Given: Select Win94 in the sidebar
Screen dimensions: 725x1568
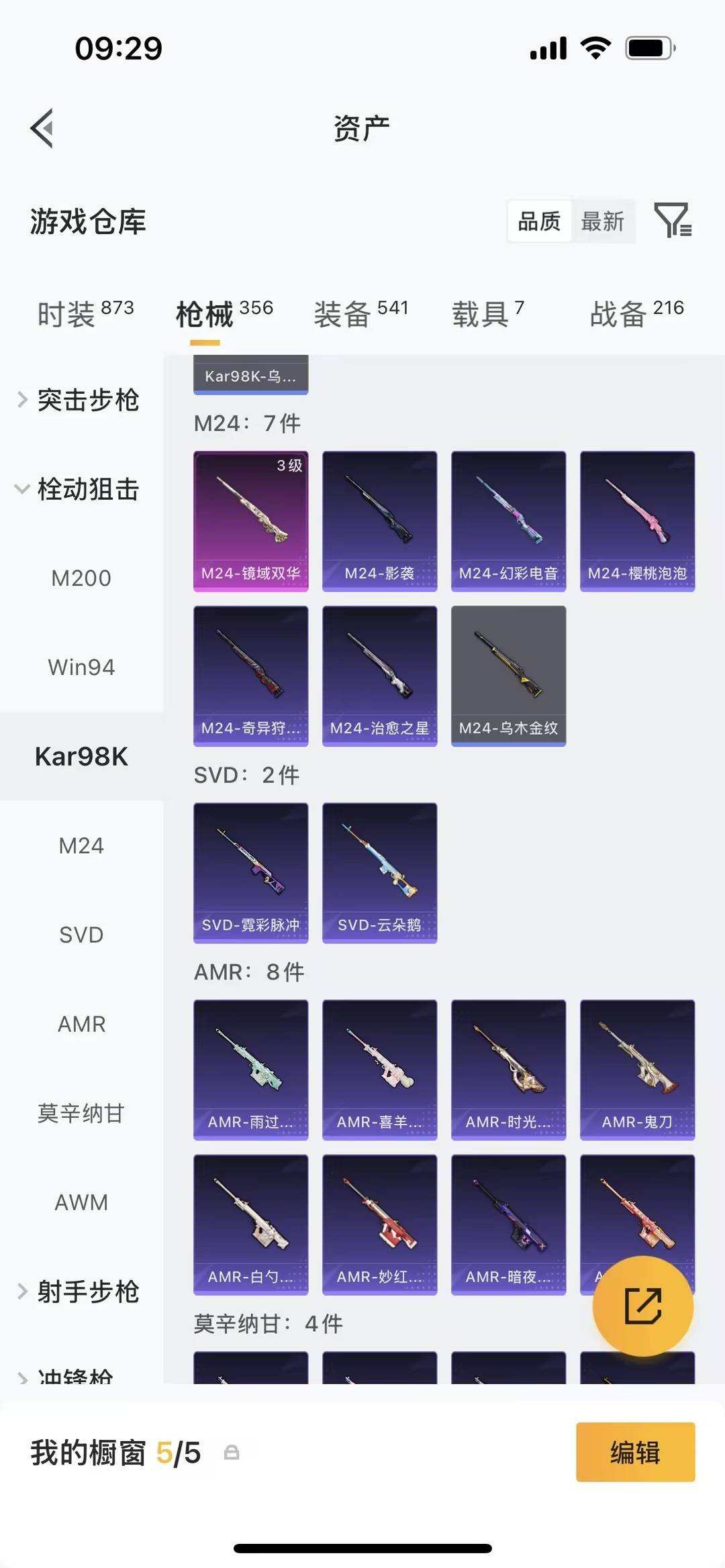Looking at the screenshot, I should (81, 667).
